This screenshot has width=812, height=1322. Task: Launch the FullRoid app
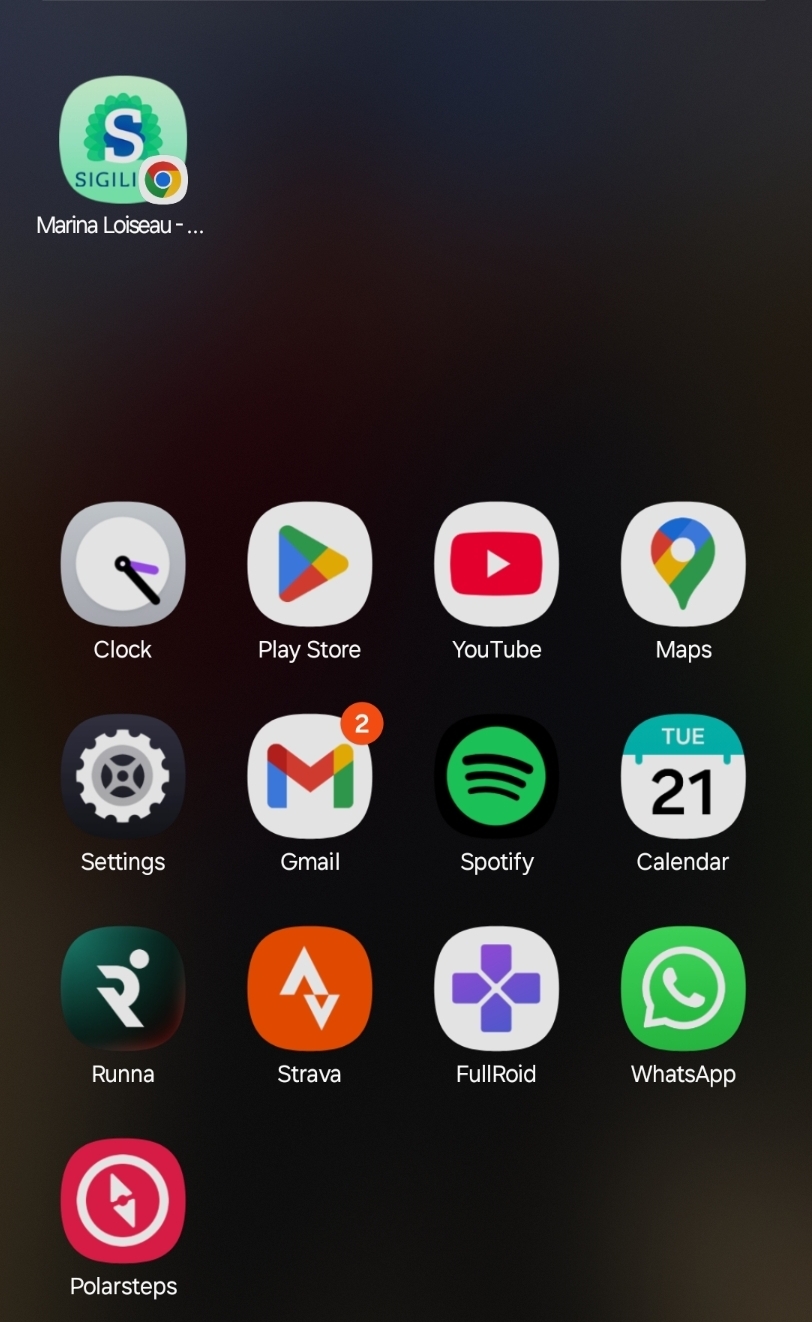496,989
